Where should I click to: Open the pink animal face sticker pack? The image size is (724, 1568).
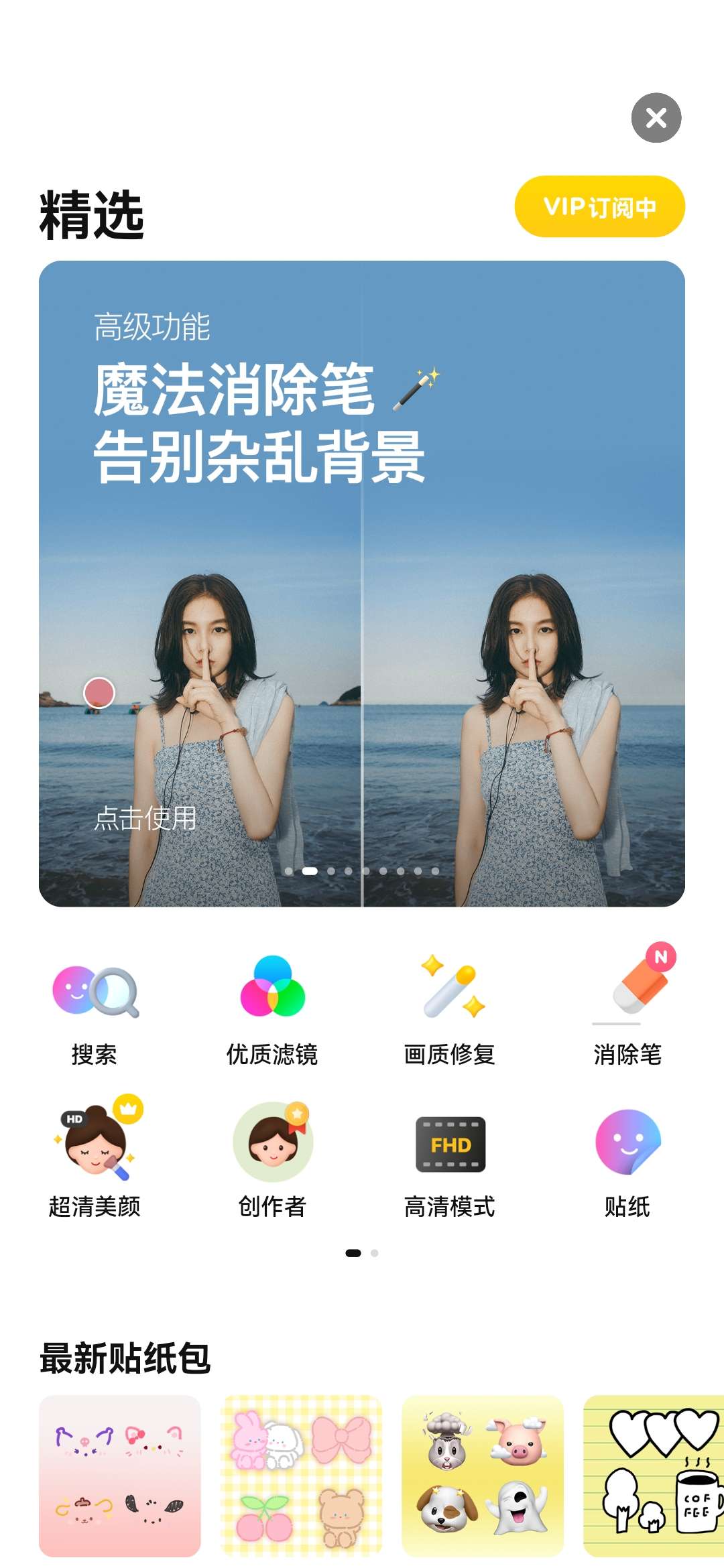pos(120,1476)
